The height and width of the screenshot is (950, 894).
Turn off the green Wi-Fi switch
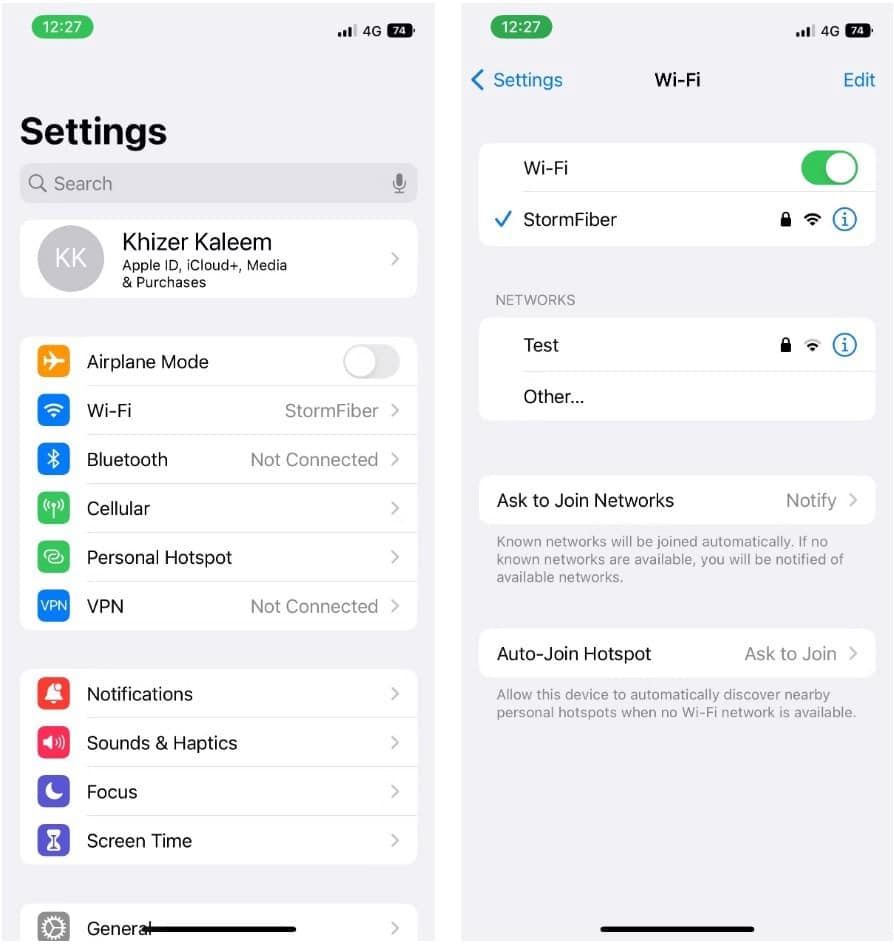click(828, 168)
